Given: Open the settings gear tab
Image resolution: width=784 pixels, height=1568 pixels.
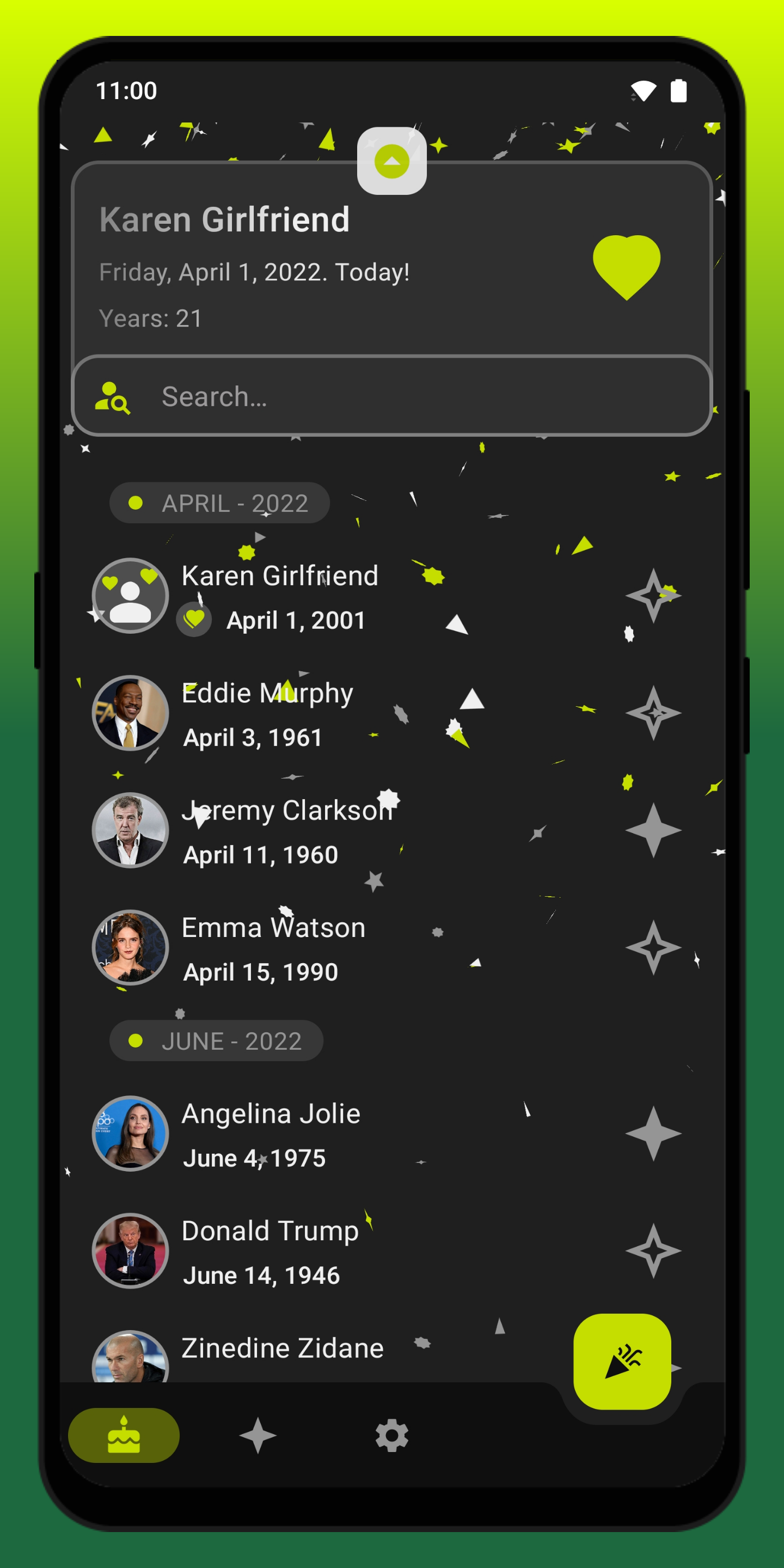Looking at the screenshot, I should coord(391,1435).
